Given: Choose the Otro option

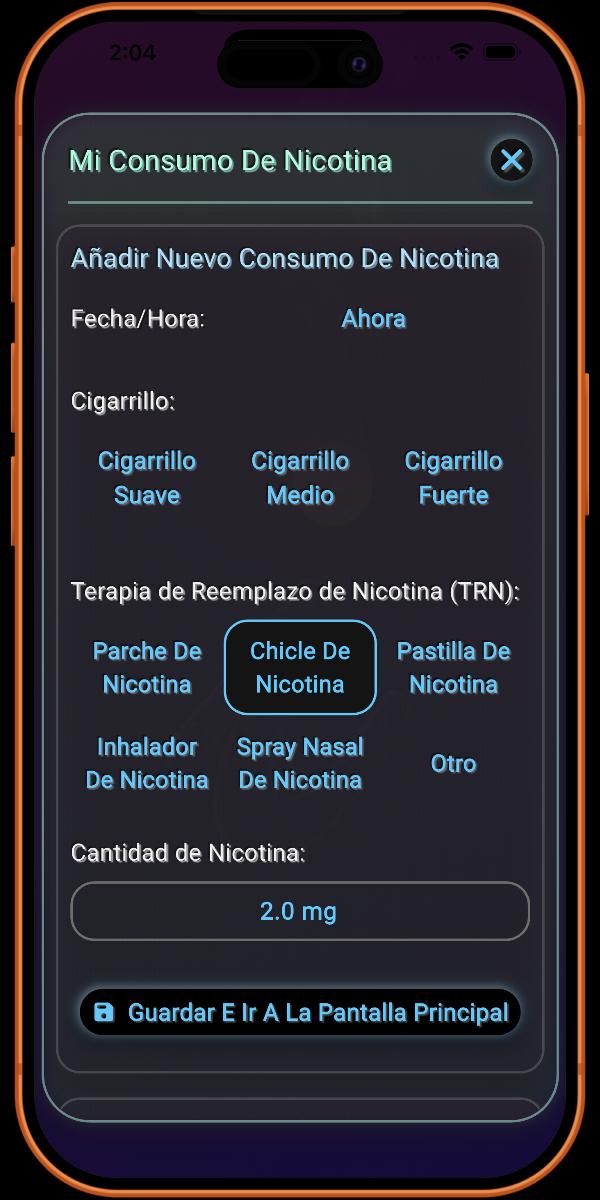Looking at the screenshot, I should pyautogui.click(x=453, y=763).
